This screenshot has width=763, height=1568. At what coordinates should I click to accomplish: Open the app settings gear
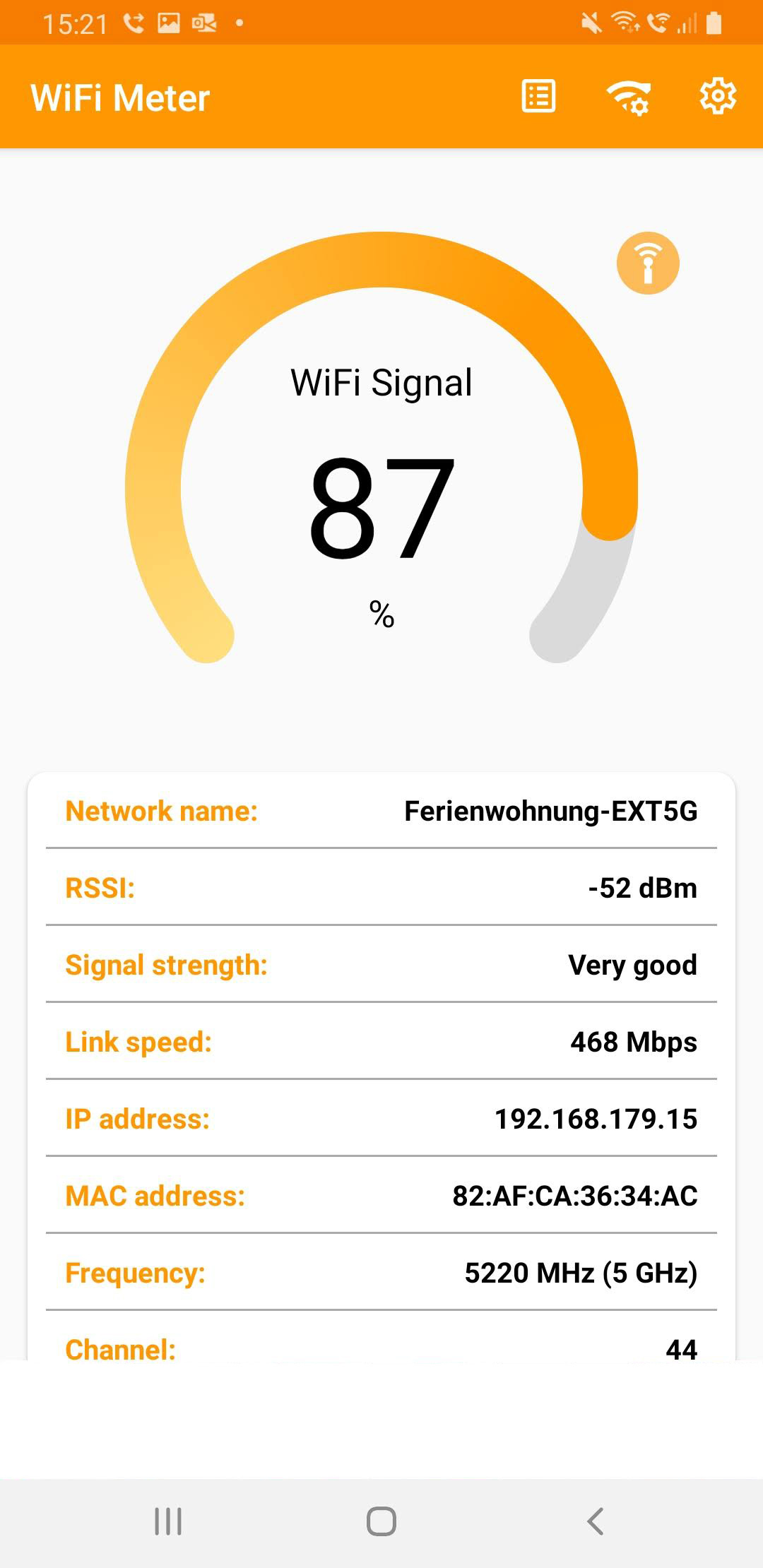click(x=718, y=96)
